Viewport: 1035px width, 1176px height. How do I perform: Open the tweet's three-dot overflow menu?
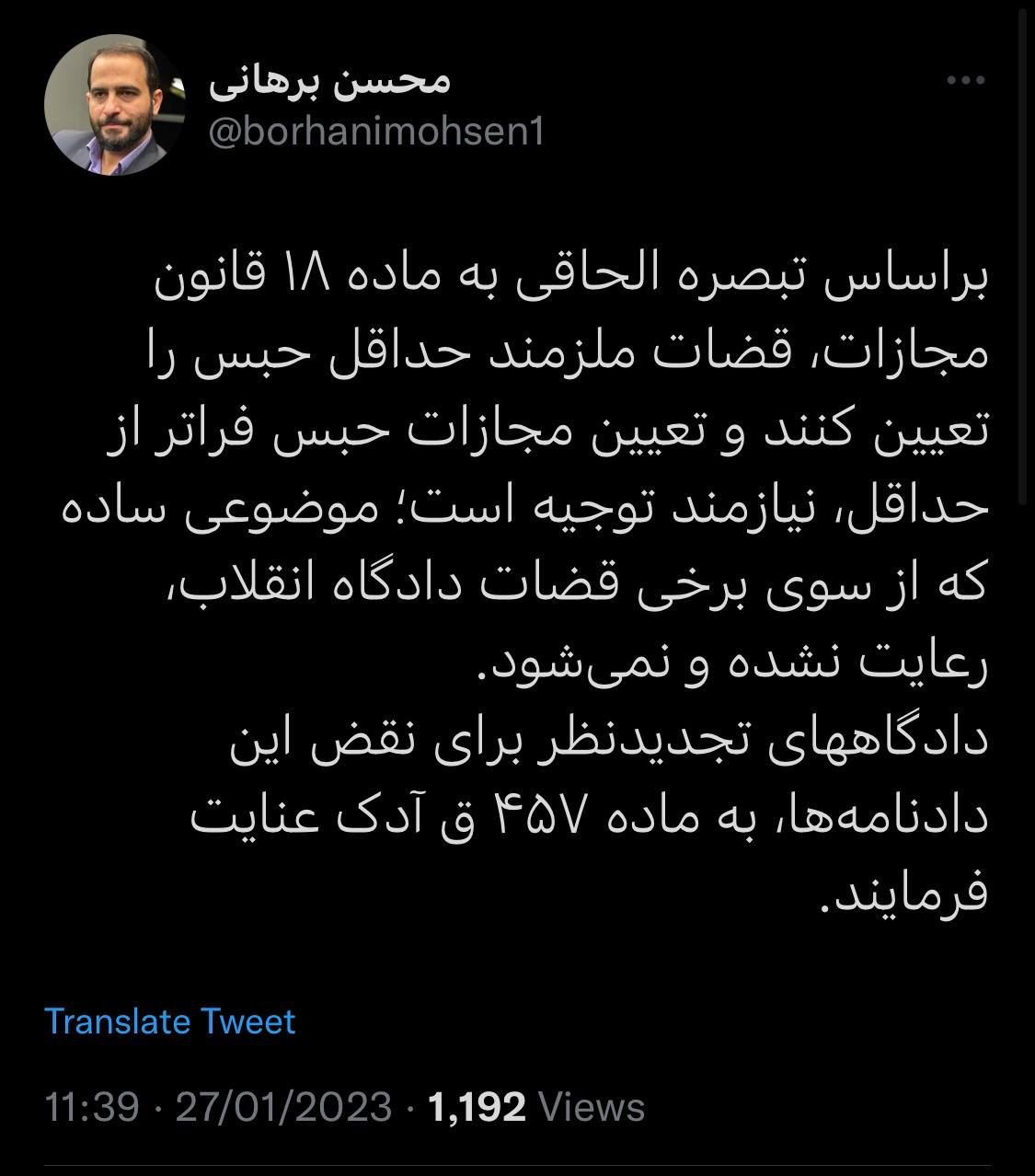[965, 81]
